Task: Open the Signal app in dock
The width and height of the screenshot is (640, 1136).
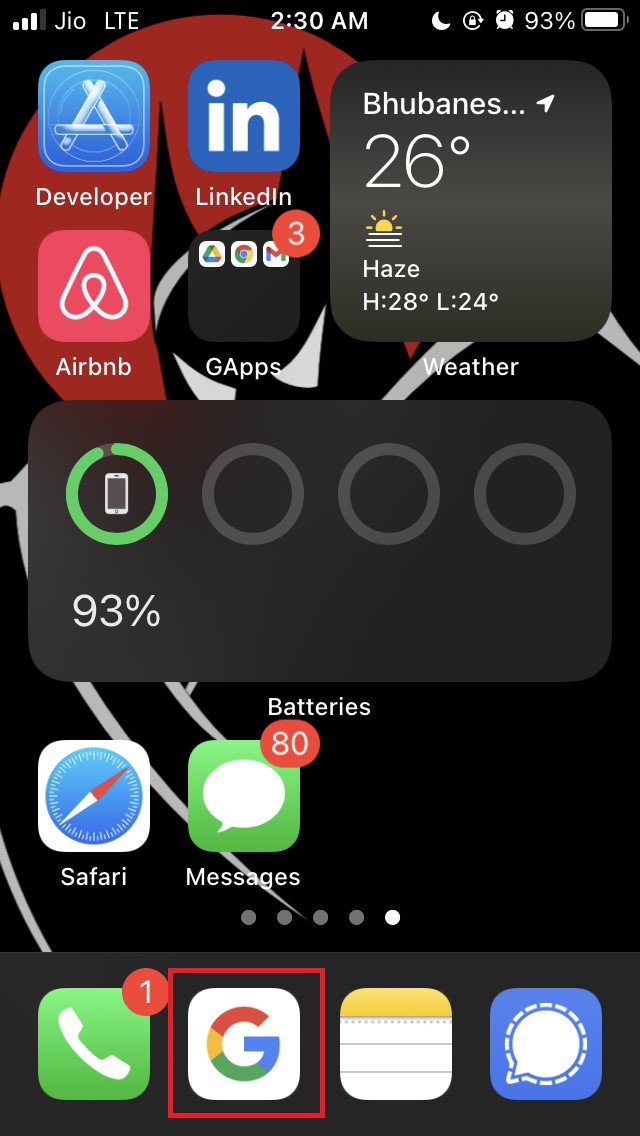Action: pos(546,1044)
